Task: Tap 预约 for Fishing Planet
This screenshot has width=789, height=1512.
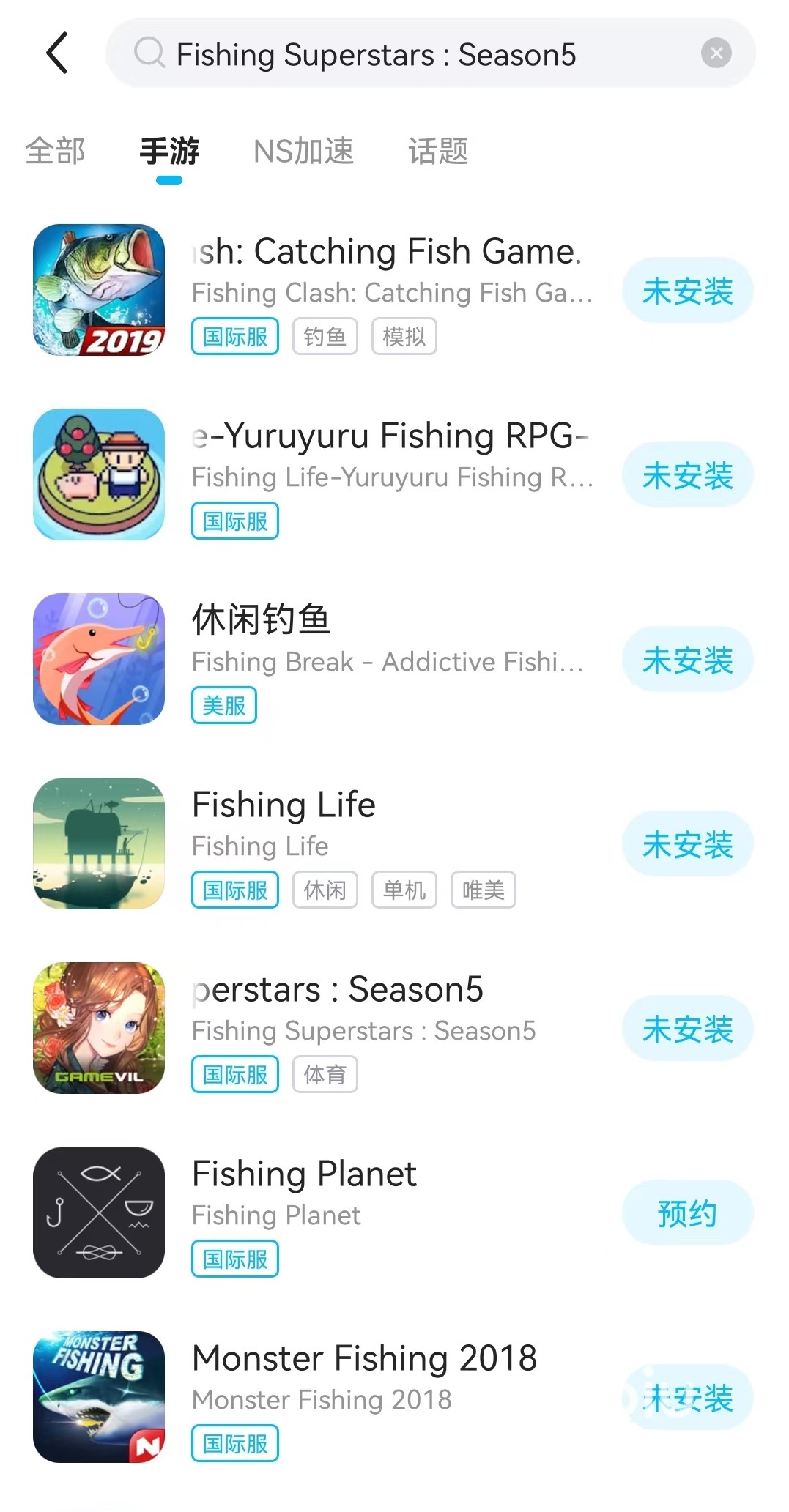Action: [x=687, y=1213]
